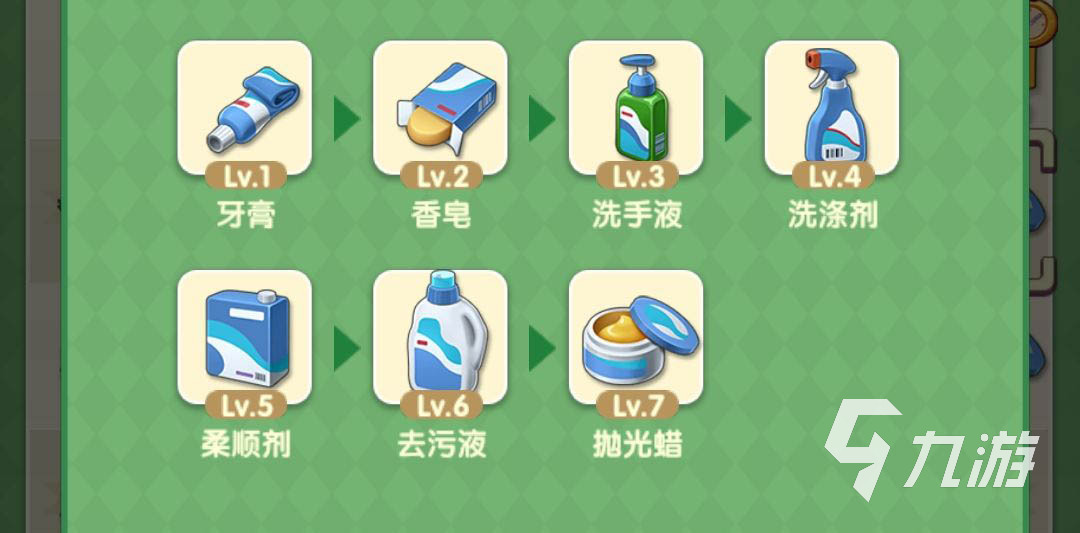Choose the Lv.7 抛光蜡 item tile
The width and height of the screenshot is (1080, 533).
636,337
